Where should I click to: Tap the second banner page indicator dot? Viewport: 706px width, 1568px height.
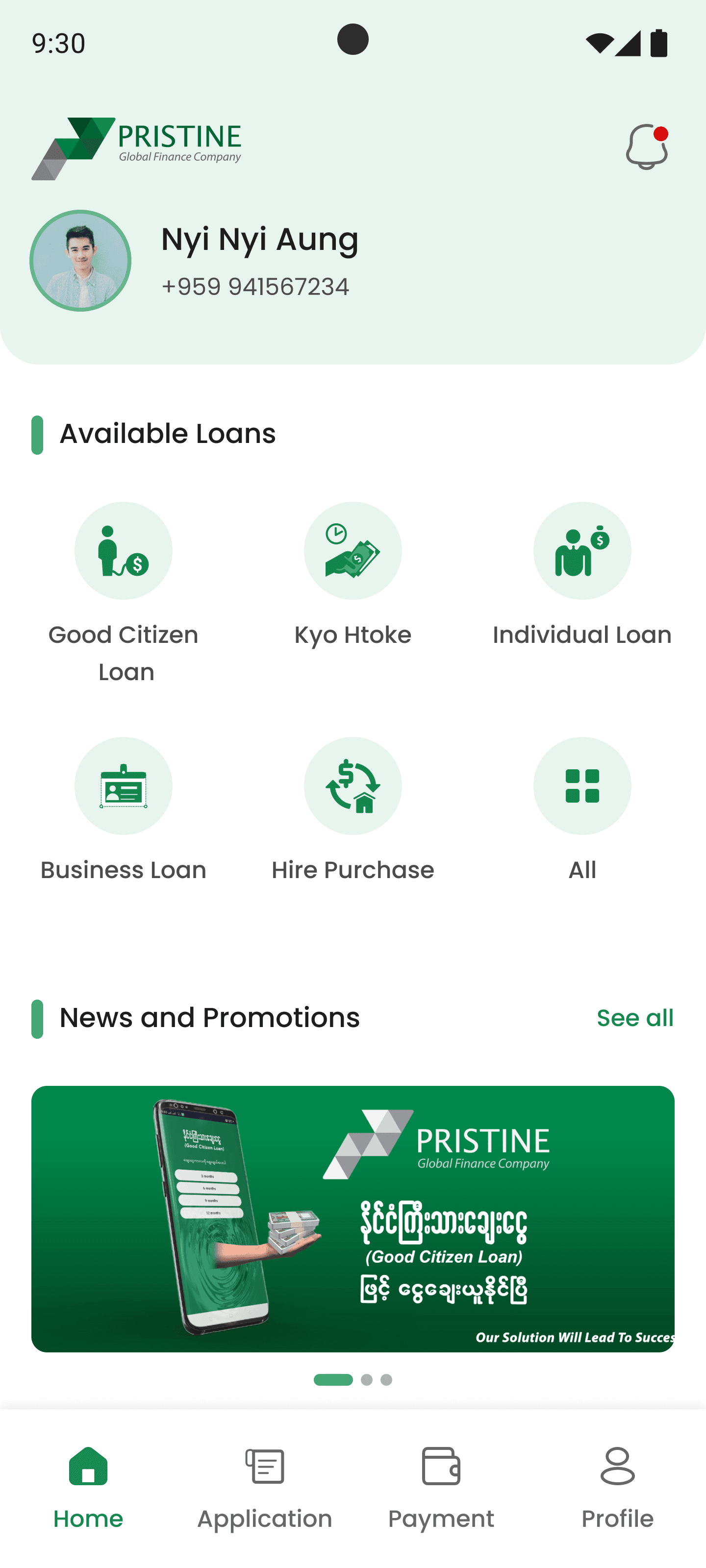(x=367, y=1379)
